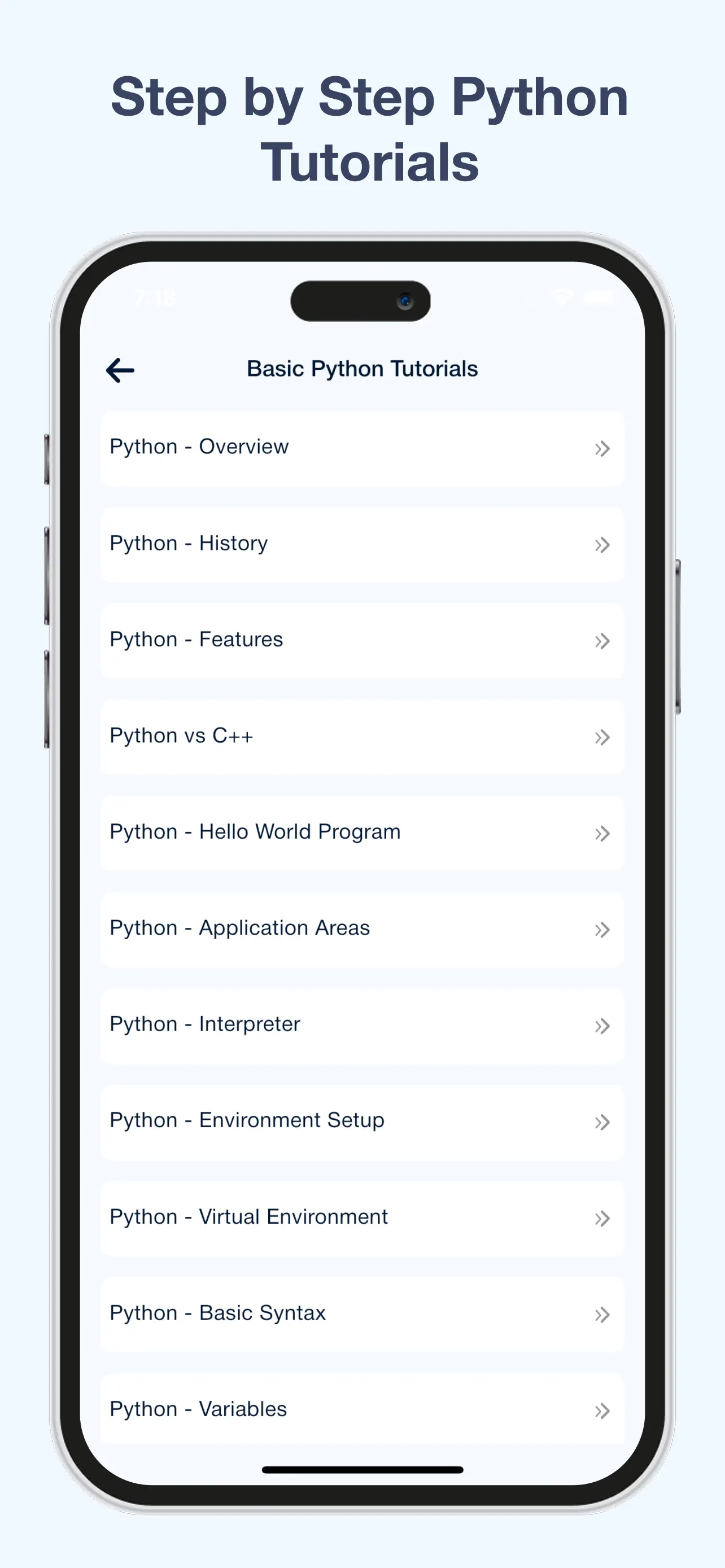The image size is (725, 1568).
Task: Tap the chevron next to Python - Variables
Action: 602,1411
